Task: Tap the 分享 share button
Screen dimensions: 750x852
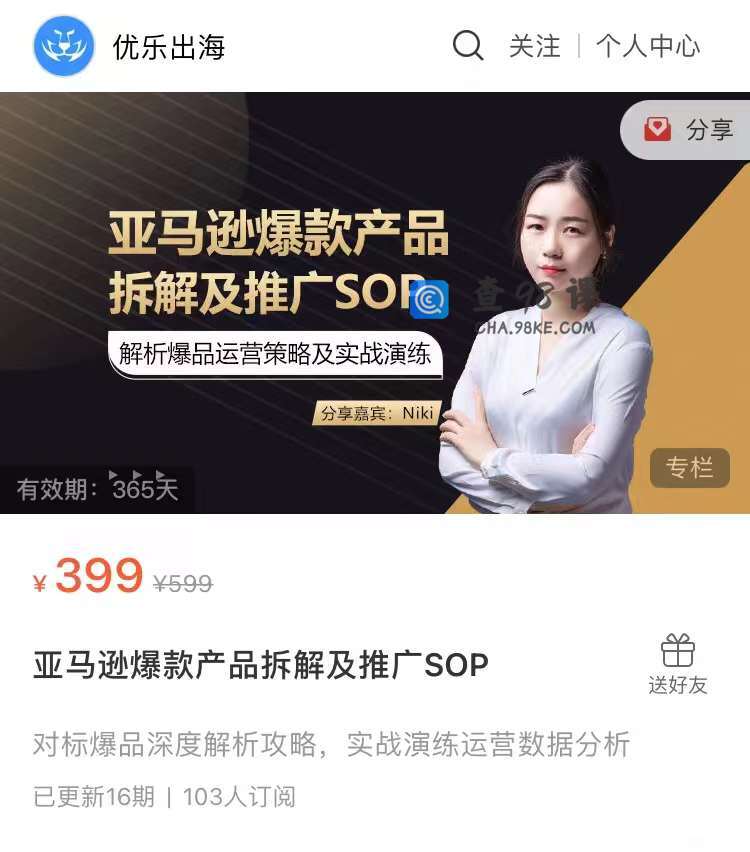Action: pyautogui.click(x=689, y=130)
